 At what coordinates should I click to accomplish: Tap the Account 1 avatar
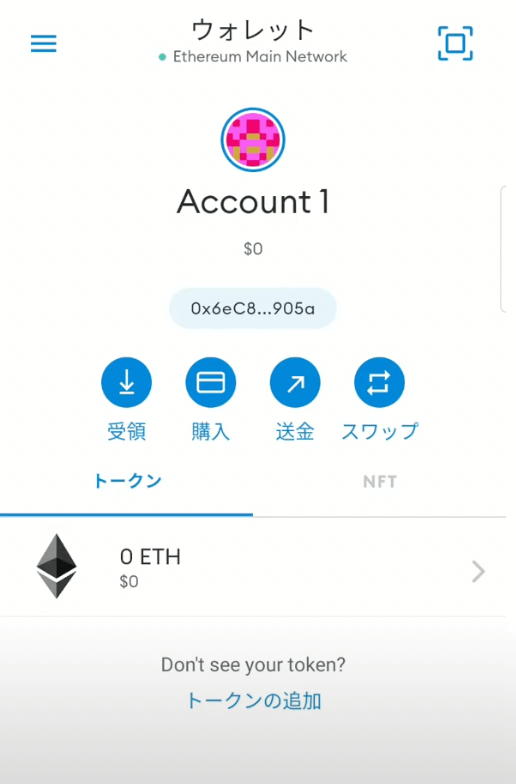click(253, 140)
